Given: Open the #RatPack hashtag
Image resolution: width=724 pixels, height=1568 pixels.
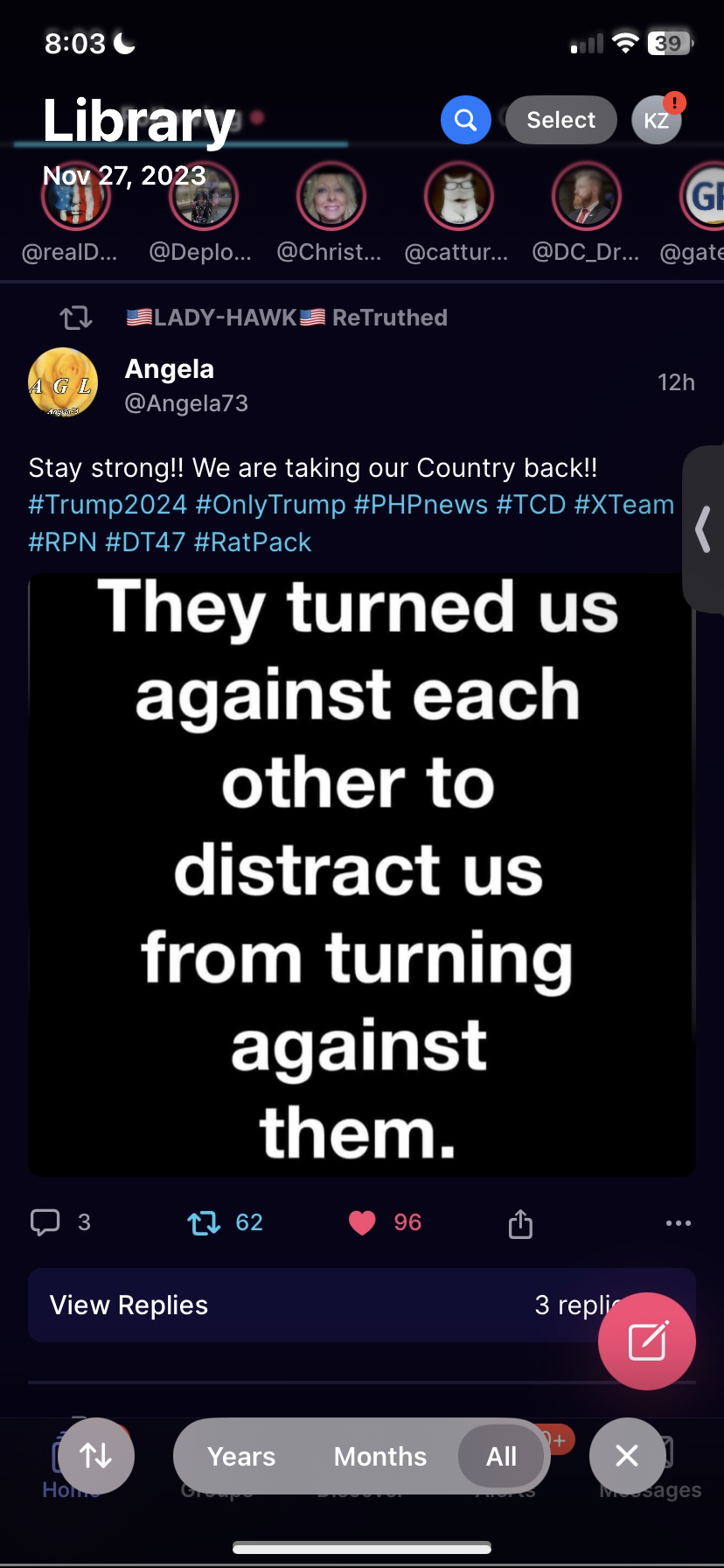Looking at the screenshot, I should (252, 542).
